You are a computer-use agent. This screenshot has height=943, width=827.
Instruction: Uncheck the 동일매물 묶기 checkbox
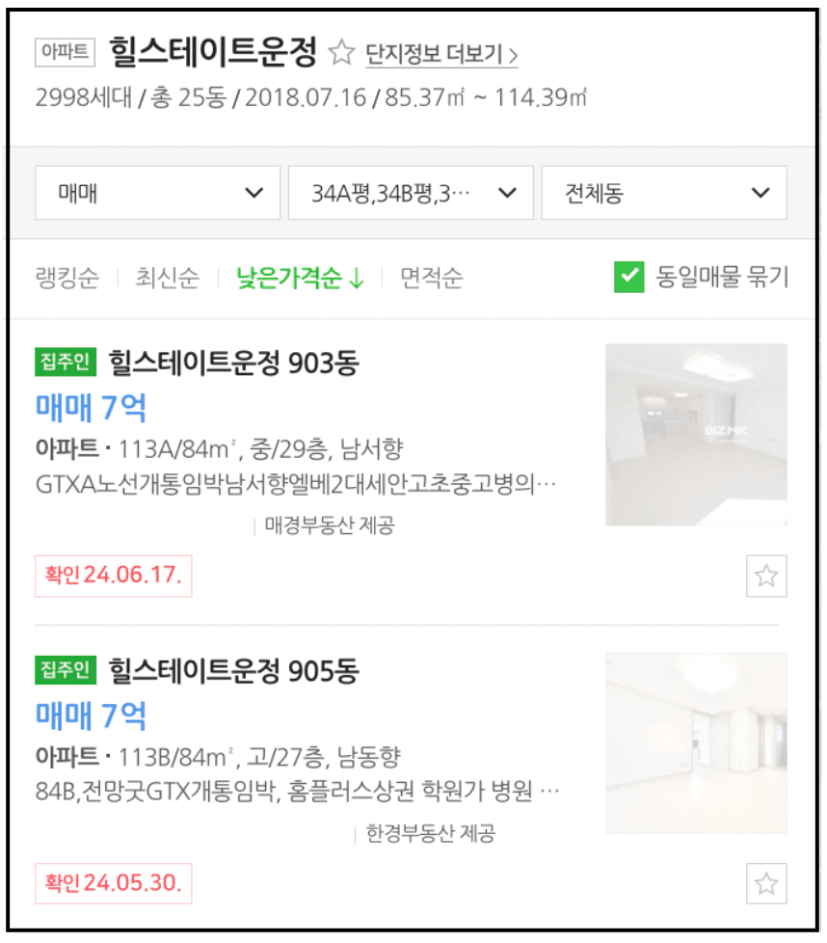pyautogui.click(x=629, y=277)
